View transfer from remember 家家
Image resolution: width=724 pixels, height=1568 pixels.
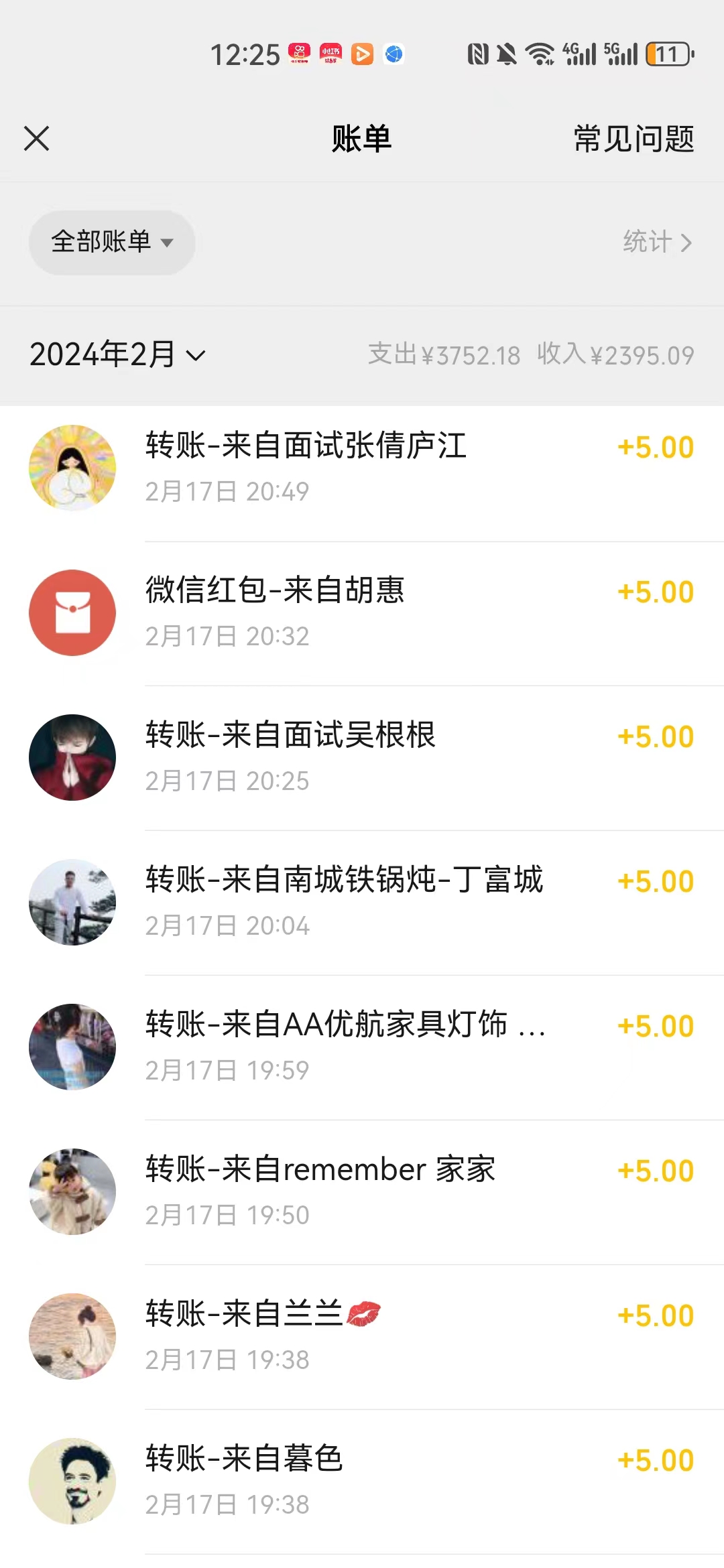(x=362, y=1191)
